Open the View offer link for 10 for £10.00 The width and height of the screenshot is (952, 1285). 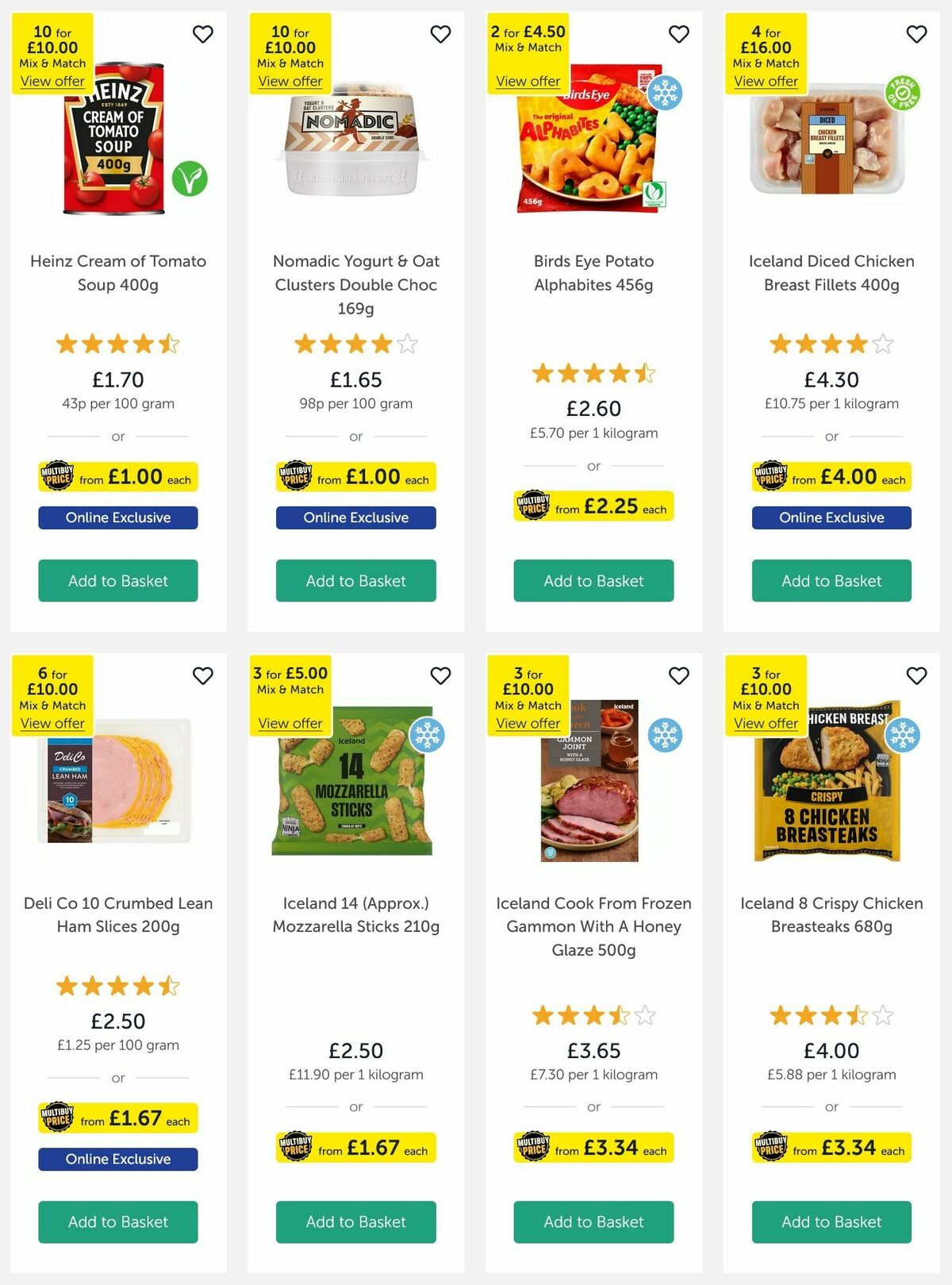click(x=51, y=81)
